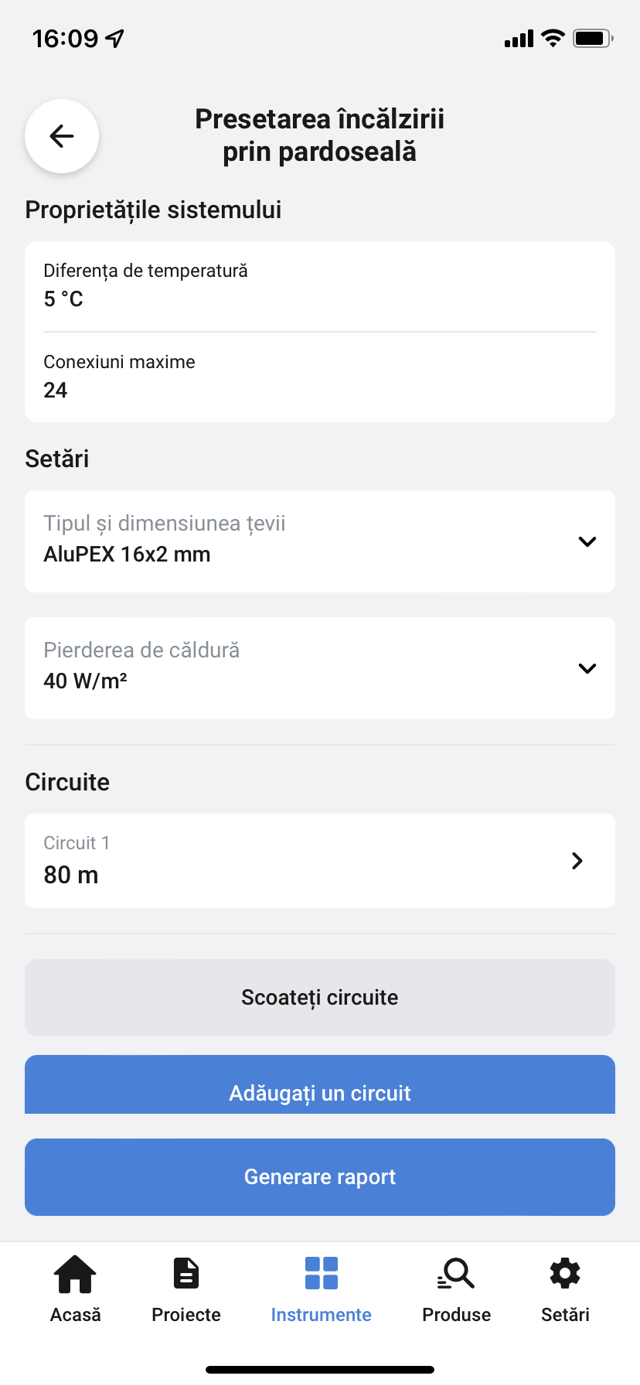Select the Instrumente tab
This screenshot has height=1385, width=640.
(x=321, y=1290)
